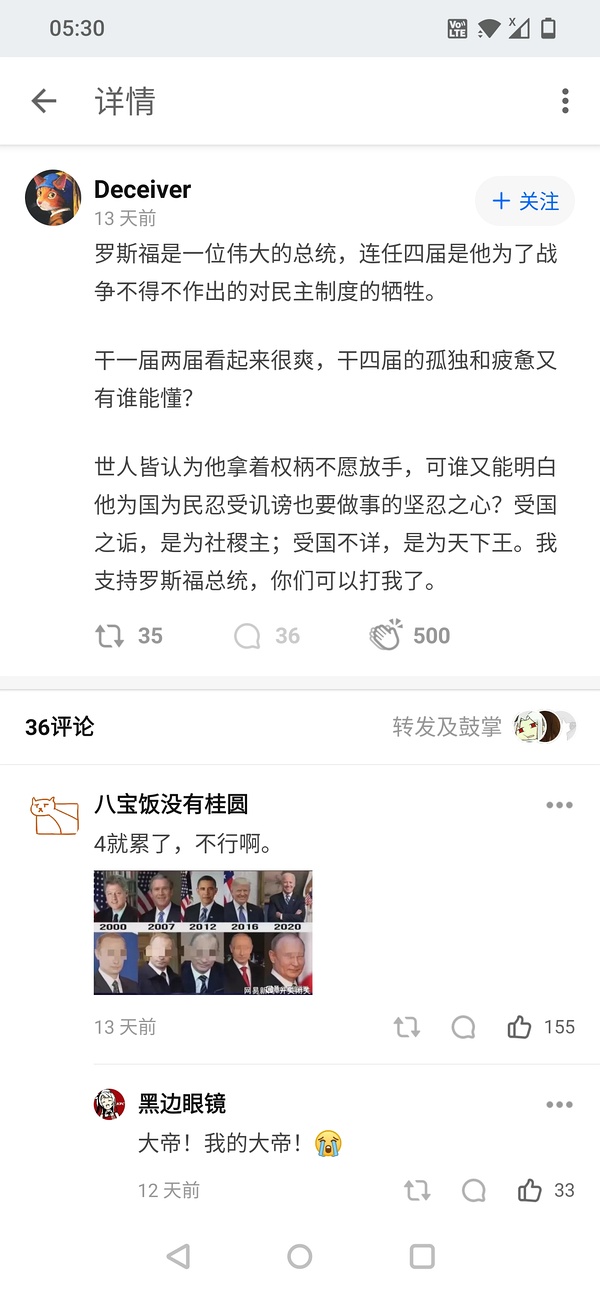
Task: Repost 八宝饭没有桂圆's comment
Action: 407,1027
